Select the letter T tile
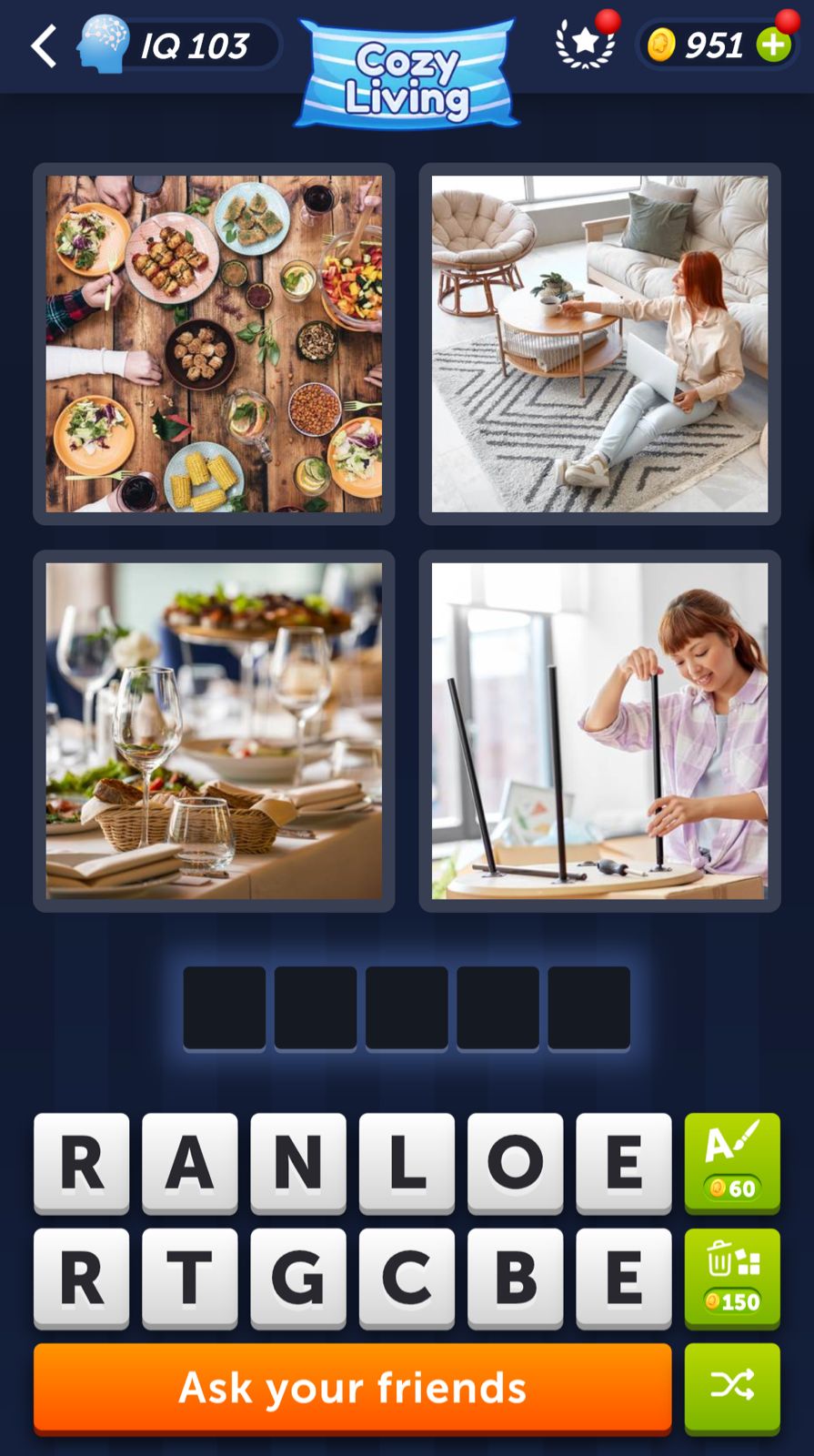 (x=189, y=1277)
